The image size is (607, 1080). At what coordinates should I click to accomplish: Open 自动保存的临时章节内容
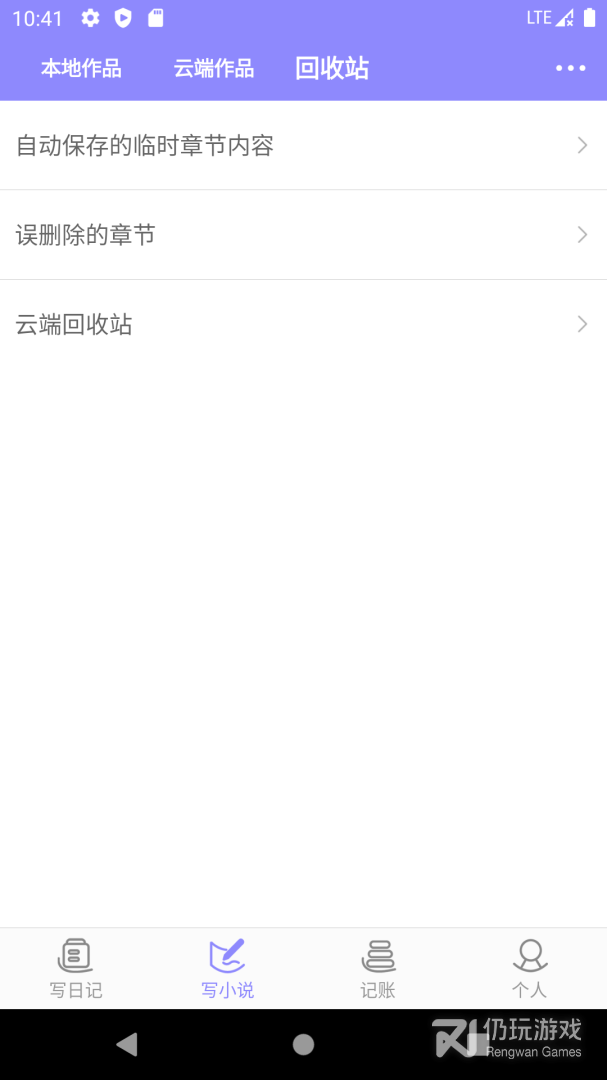coord(303,145)
